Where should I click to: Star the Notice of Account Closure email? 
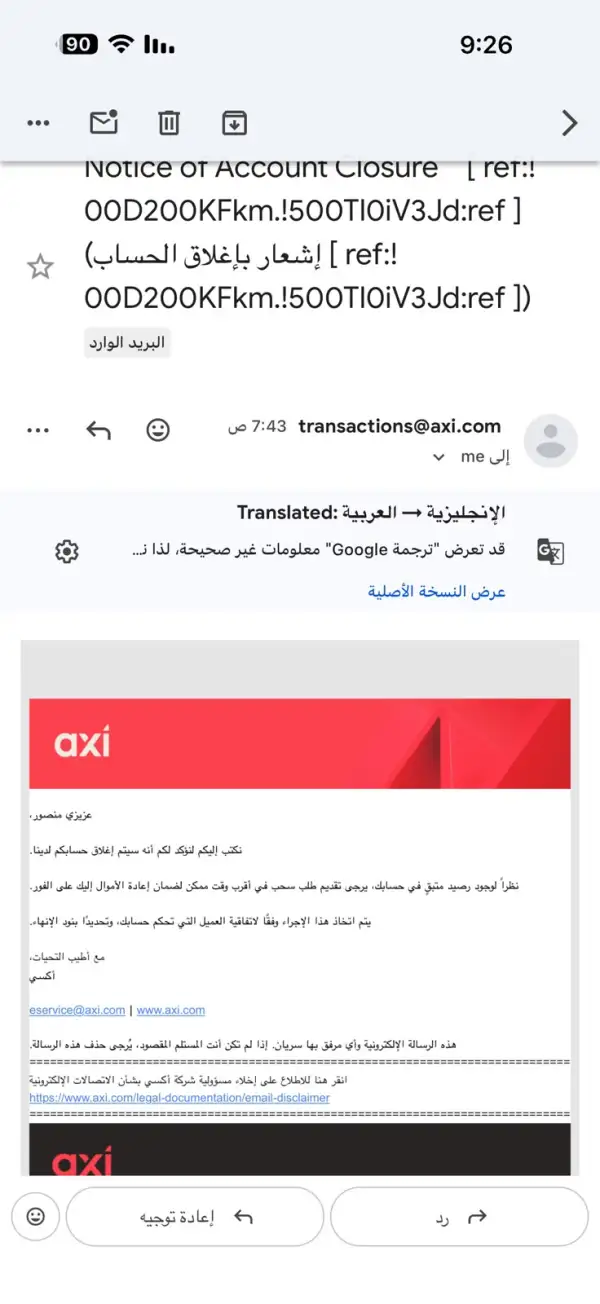[40, 267]
